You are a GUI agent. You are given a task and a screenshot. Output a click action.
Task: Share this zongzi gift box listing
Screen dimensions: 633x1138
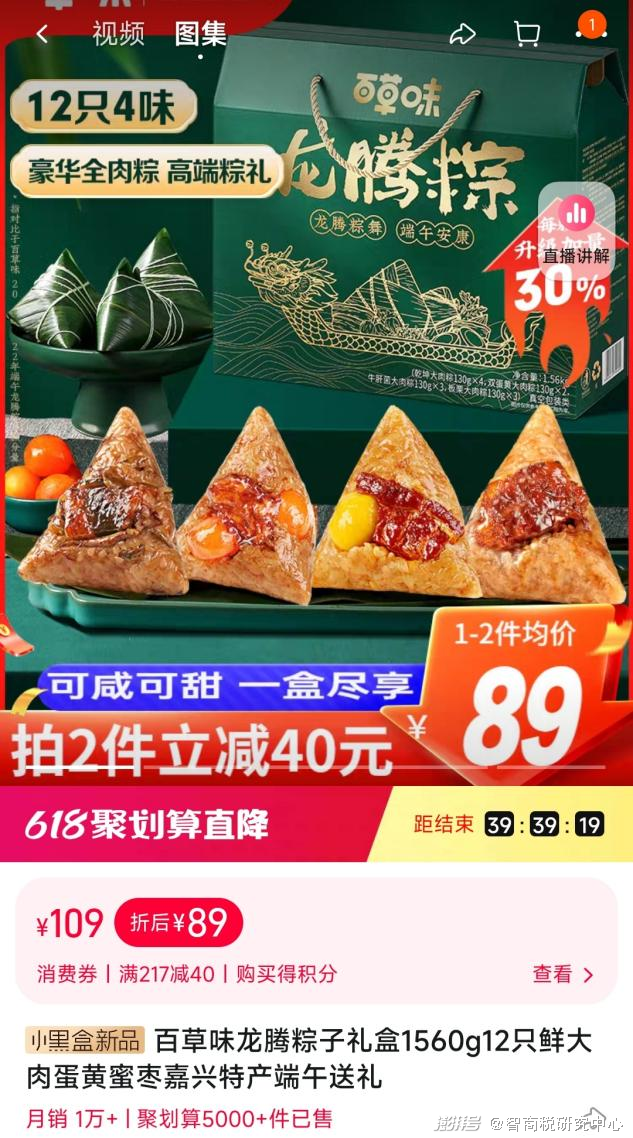pyautogui.click(x=462, y=34)
